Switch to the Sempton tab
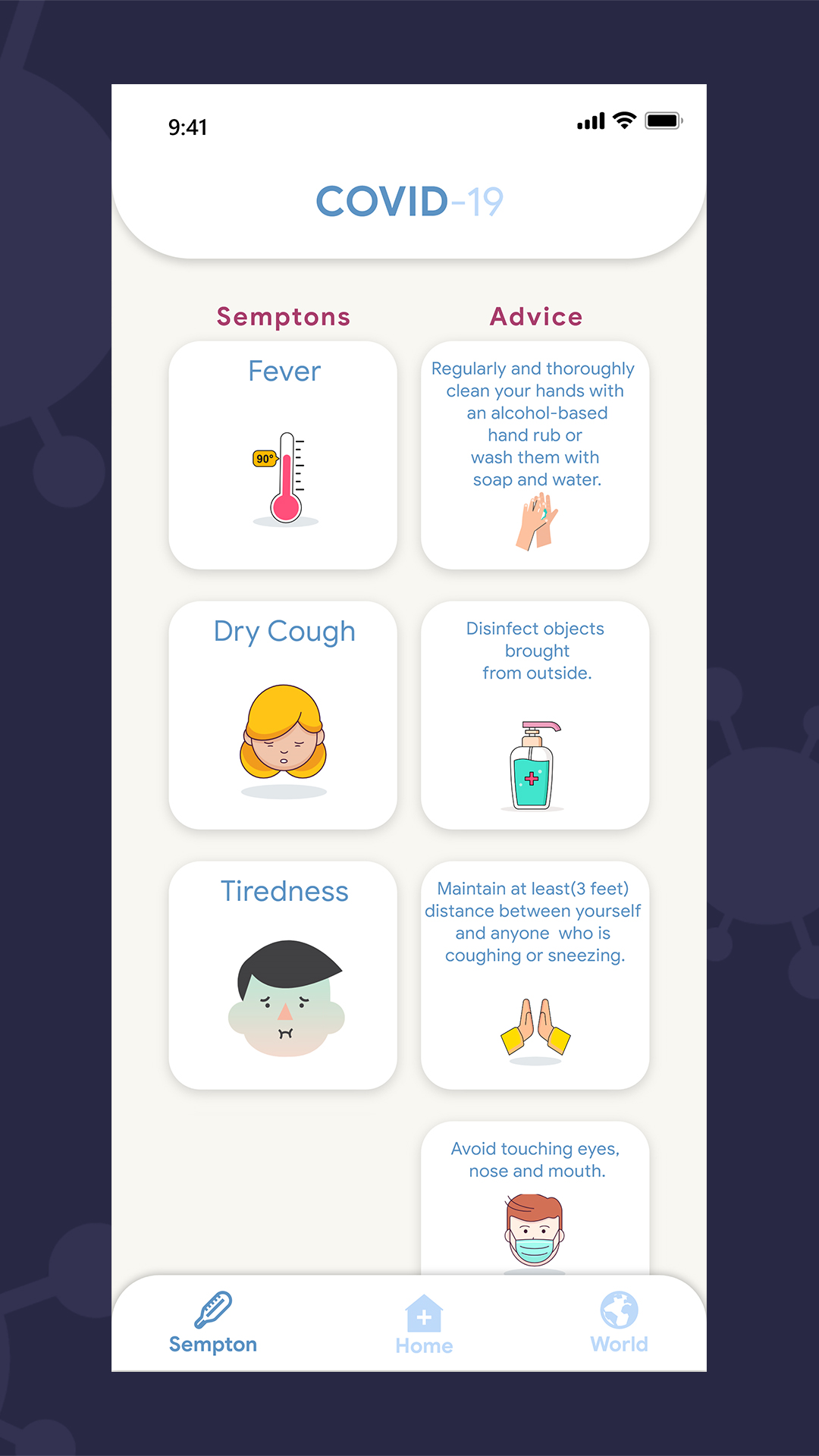819x1456 pixels. pyautogui.click(x=213, y=1323)
